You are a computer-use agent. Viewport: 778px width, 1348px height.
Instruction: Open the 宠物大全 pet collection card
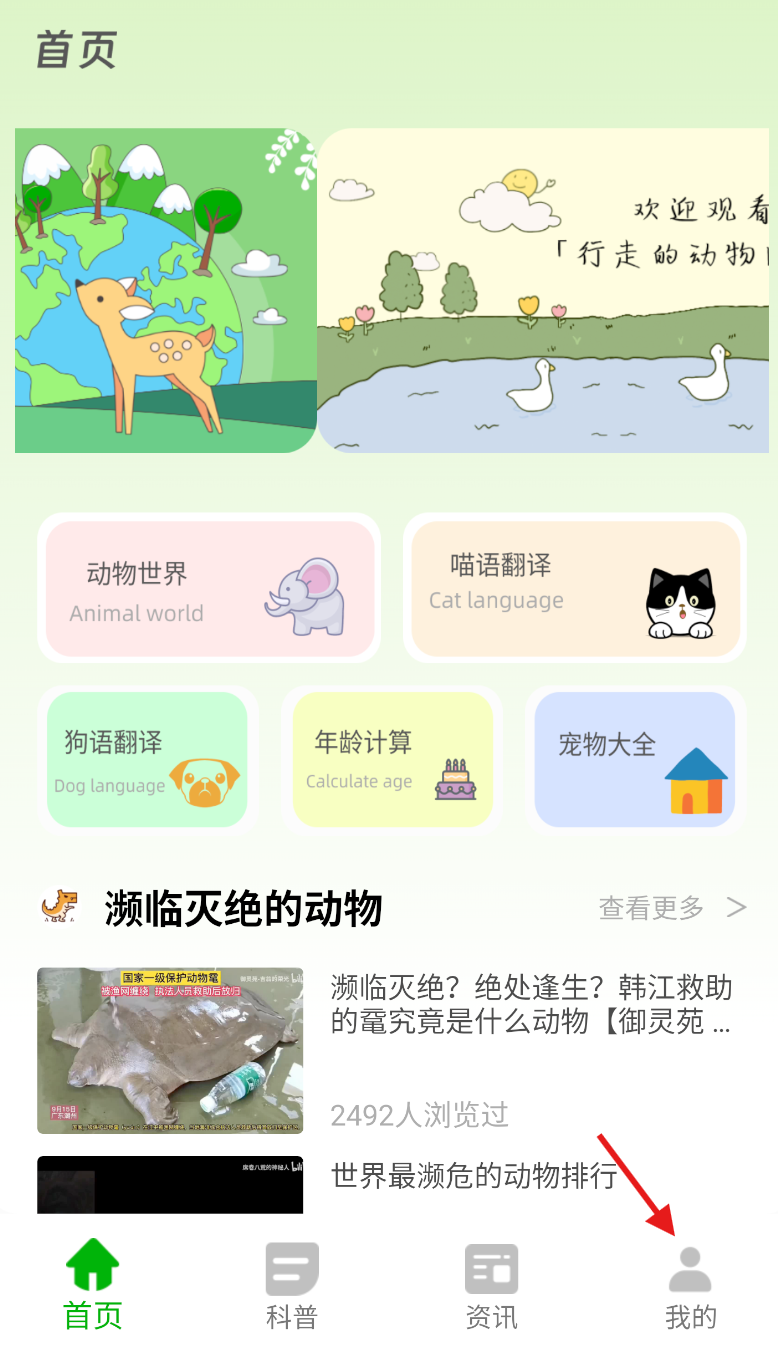(635, 760)
